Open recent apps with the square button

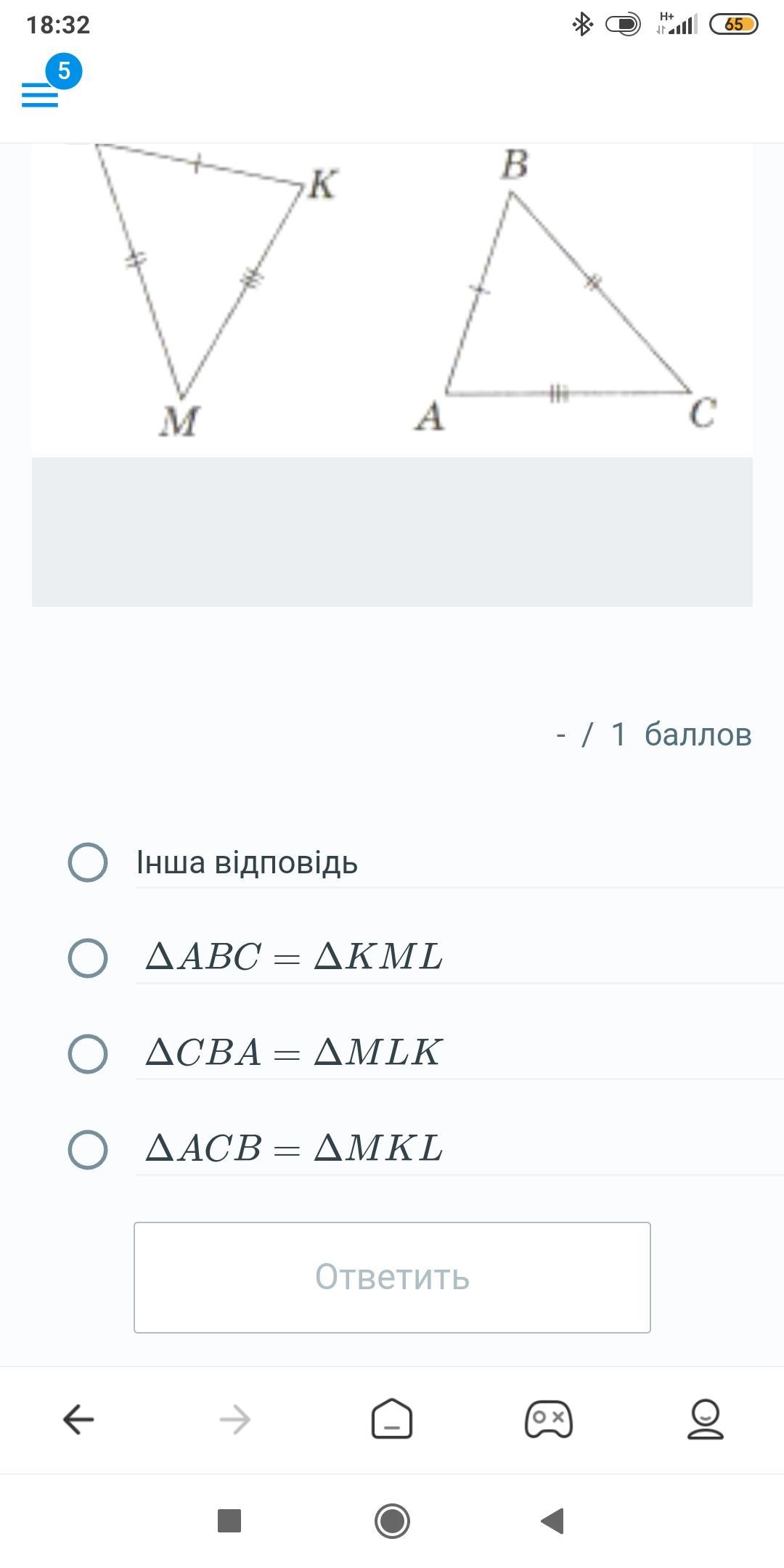tap(229, 1520)
